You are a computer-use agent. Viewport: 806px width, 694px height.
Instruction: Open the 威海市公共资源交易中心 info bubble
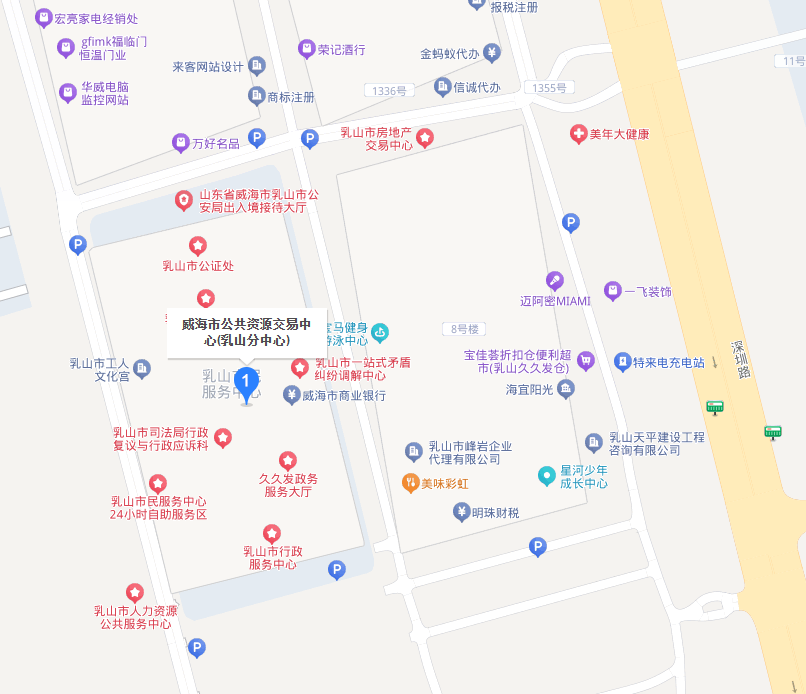point(246,332)
